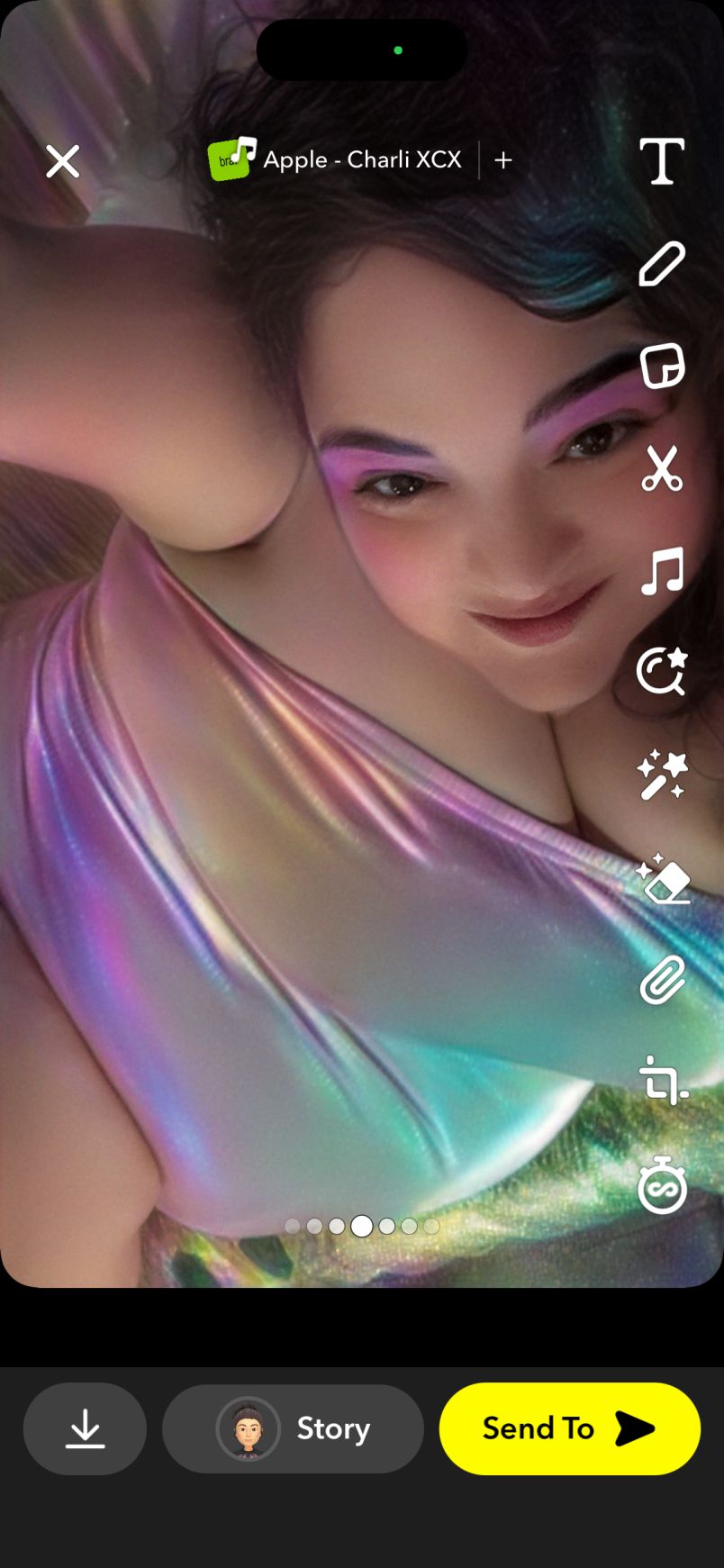
Task: Open the snap timer loop setting
Action: tap(662, 1184)
